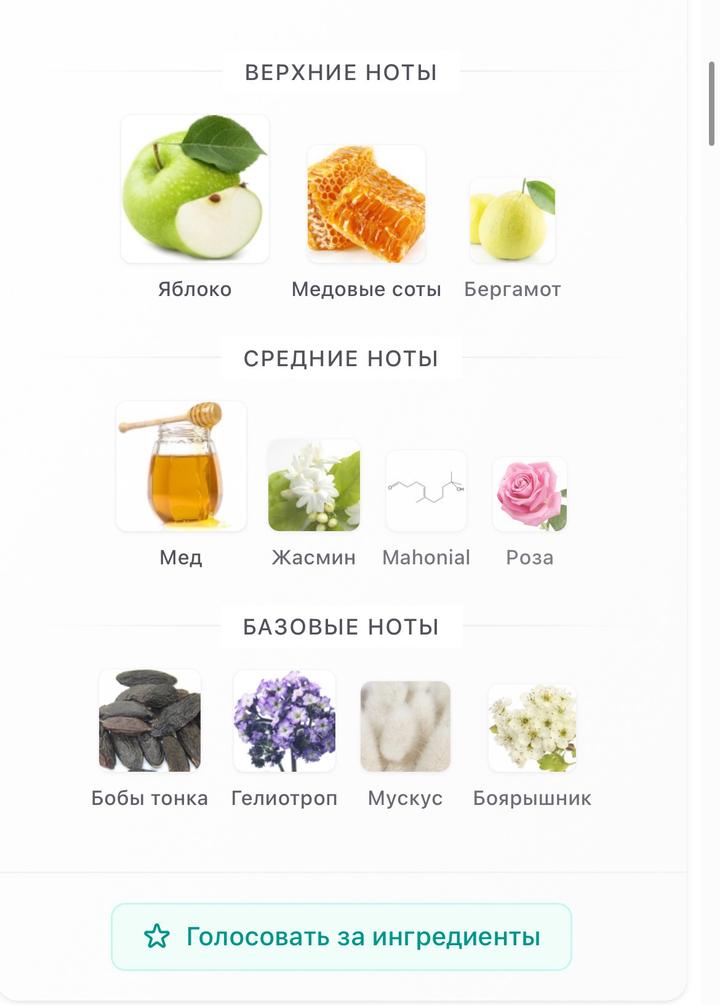
Task: Tap the Голосовать за ингредиенты button
Action: (x=341, y=937)
